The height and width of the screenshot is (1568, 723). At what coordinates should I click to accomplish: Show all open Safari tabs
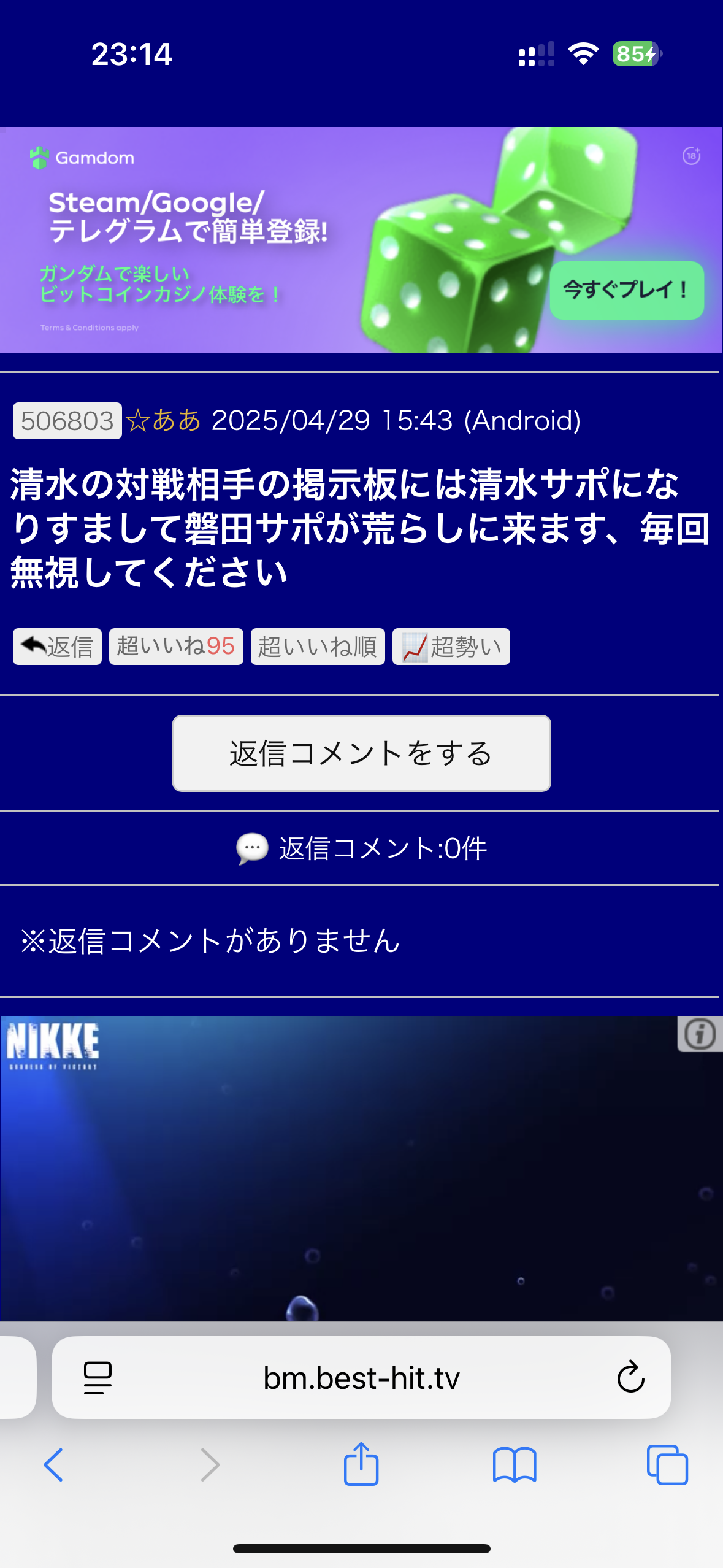[667, 1465]
